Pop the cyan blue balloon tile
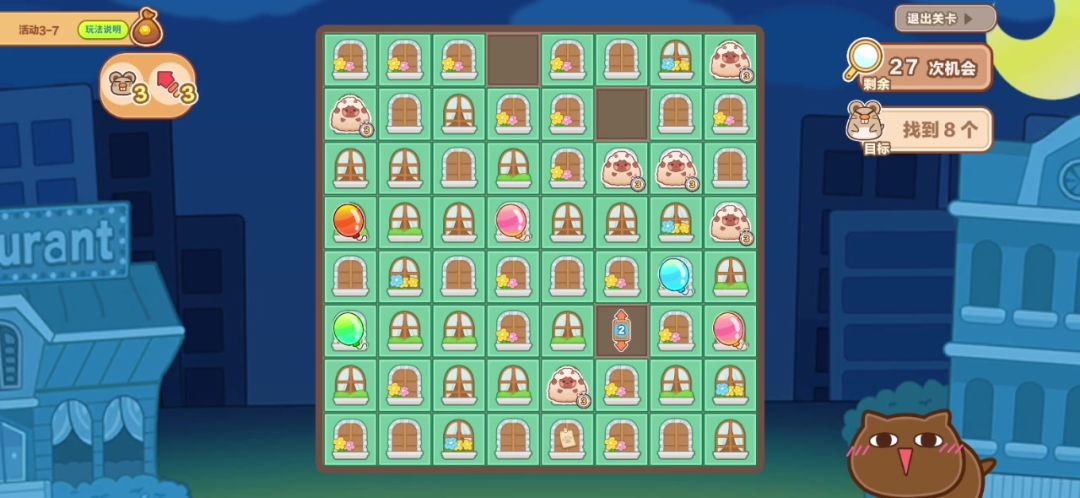 click(675, 276)
